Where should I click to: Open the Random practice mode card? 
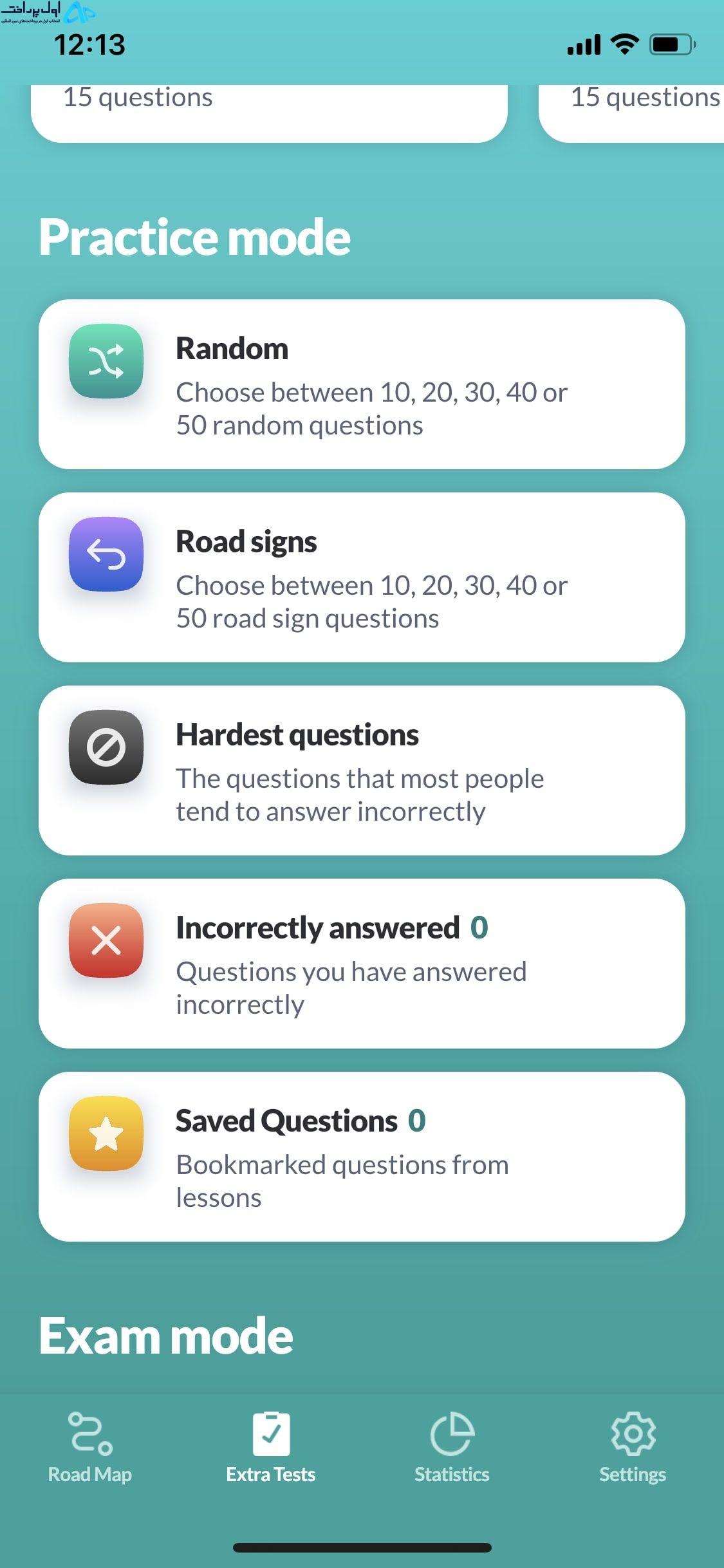point(362,384)
